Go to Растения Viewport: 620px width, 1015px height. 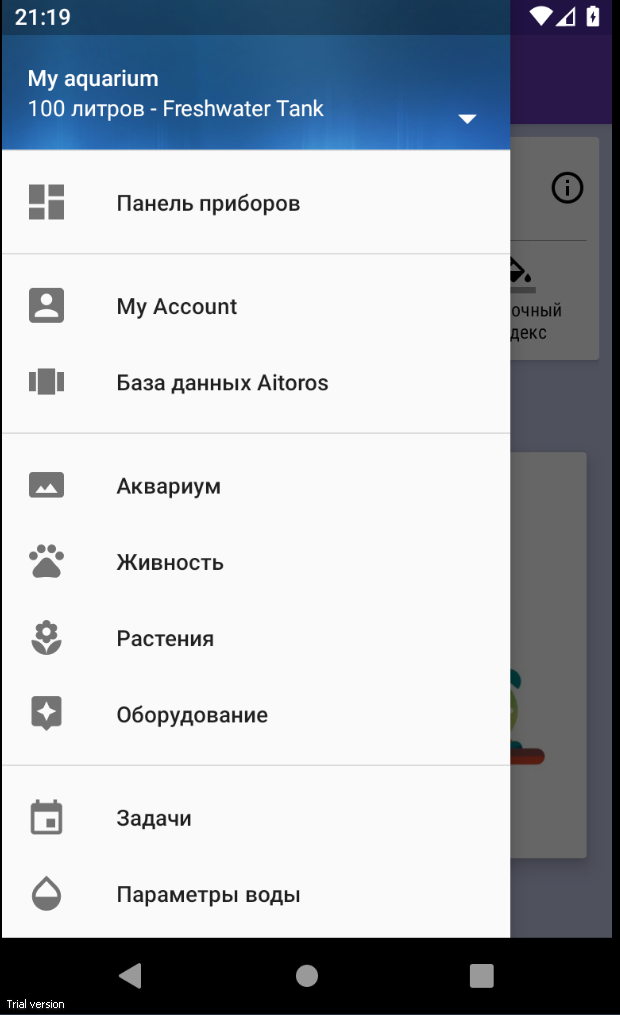[165, 639]
